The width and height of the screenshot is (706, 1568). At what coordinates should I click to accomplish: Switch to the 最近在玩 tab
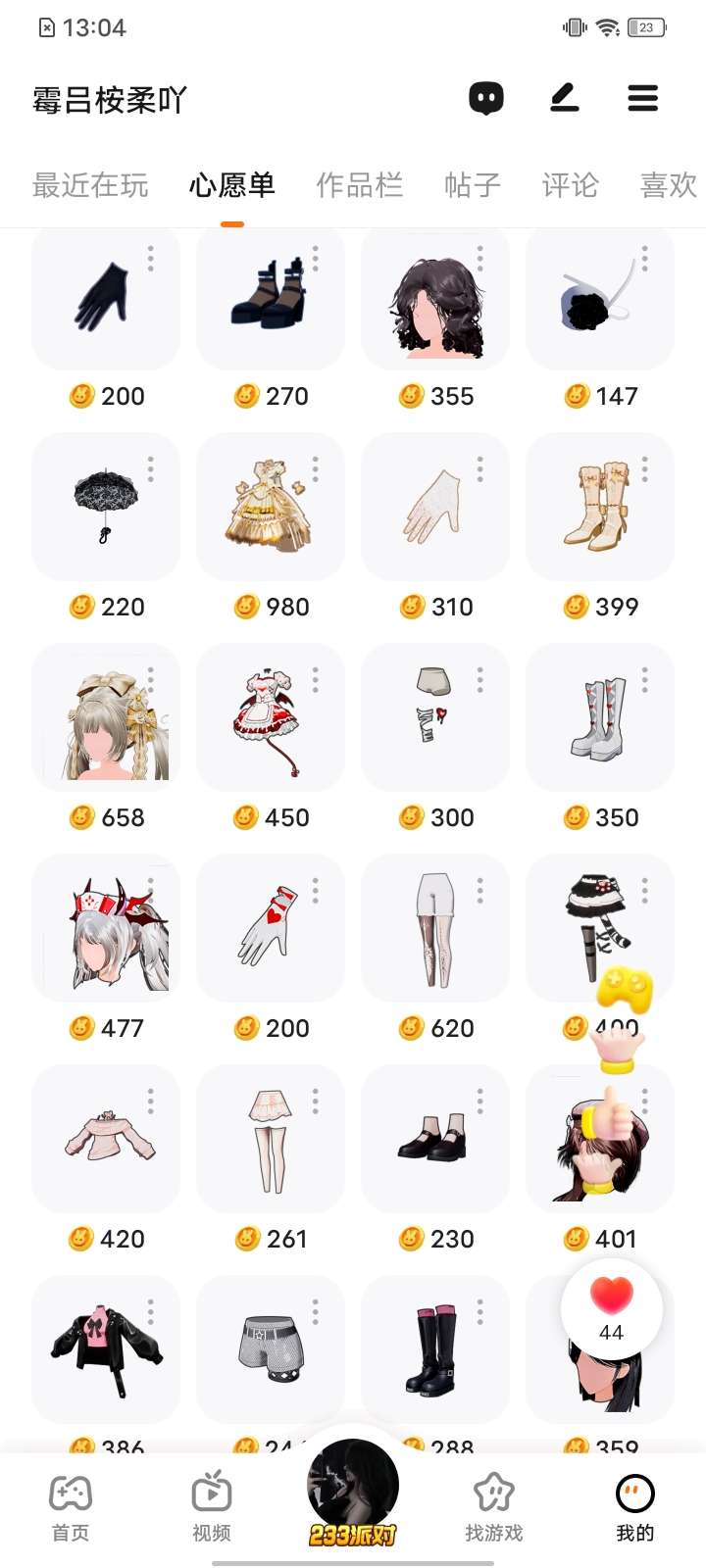click(x=90, y=185)
